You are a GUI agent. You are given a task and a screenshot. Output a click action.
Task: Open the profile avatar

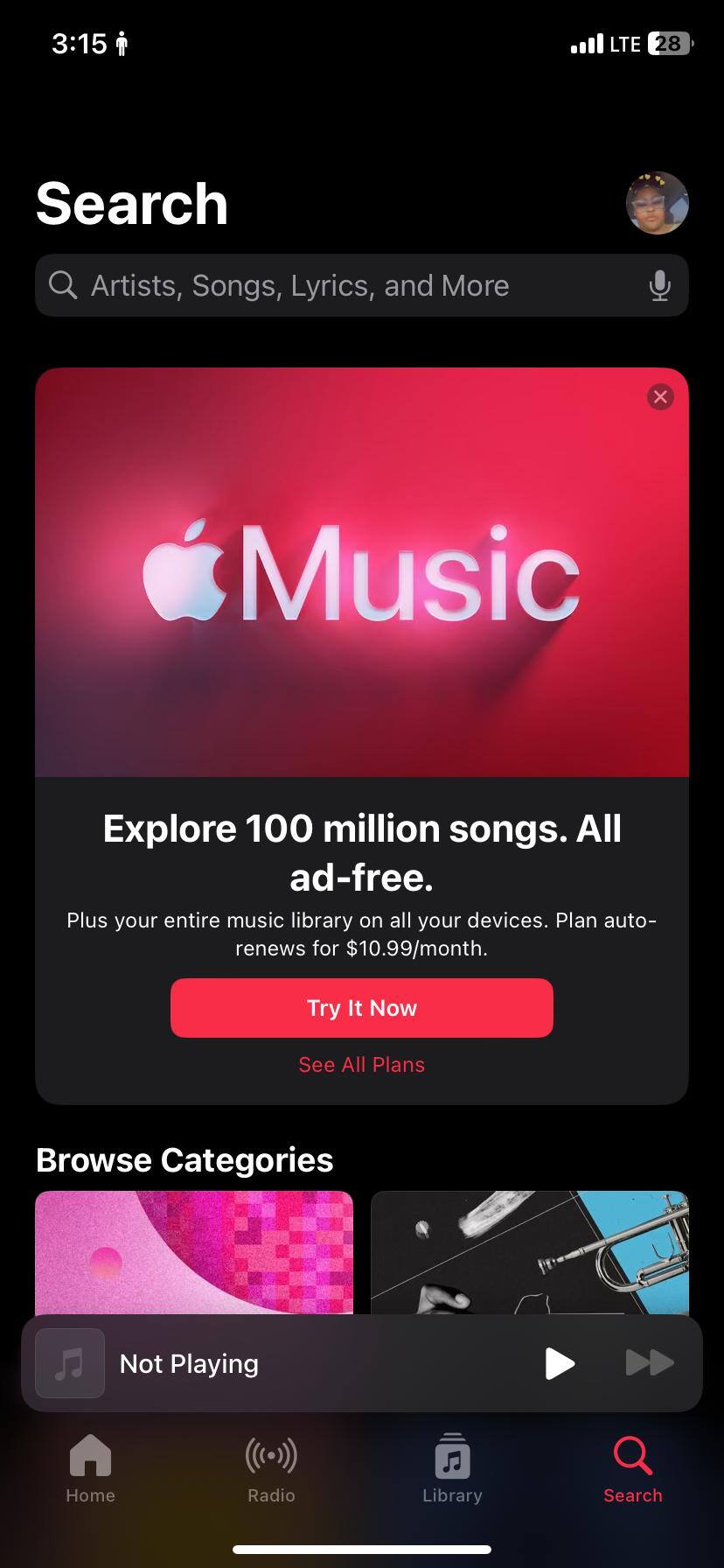point(657,203)
